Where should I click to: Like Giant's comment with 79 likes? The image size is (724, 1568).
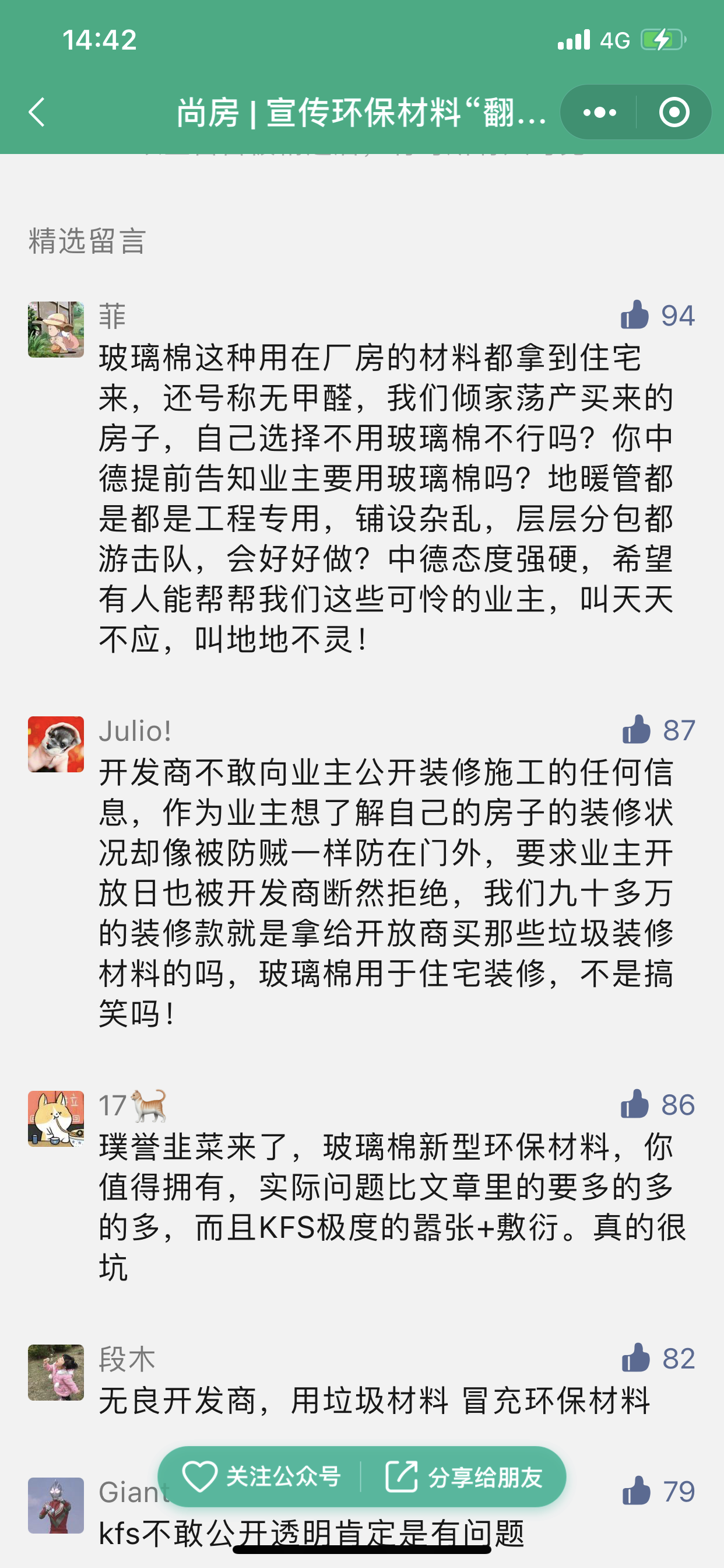point(636,1490)
